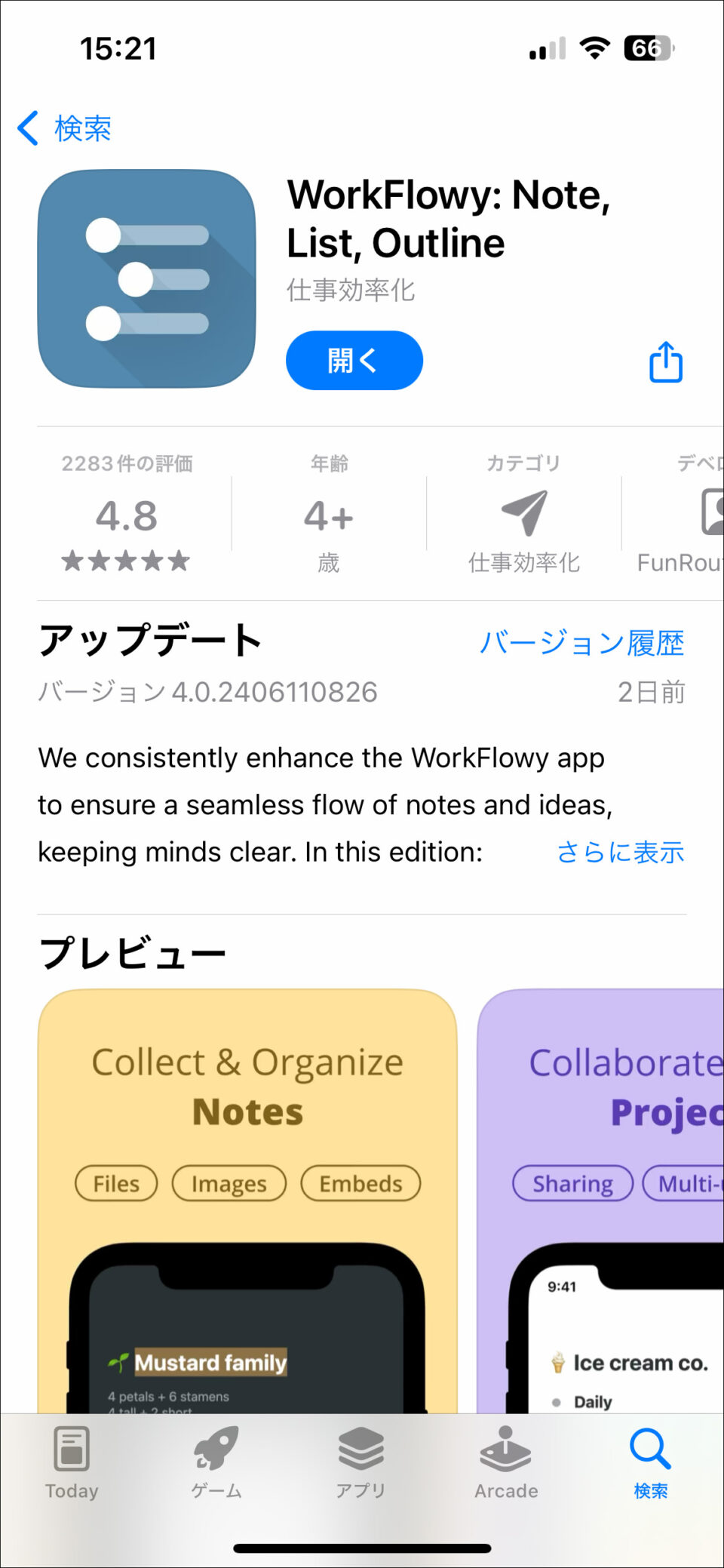Select the 検索 tab in bottom bar
The width and height of the screenshot is (724, 1568).
pyautogui.click(x=651, y=1463)
